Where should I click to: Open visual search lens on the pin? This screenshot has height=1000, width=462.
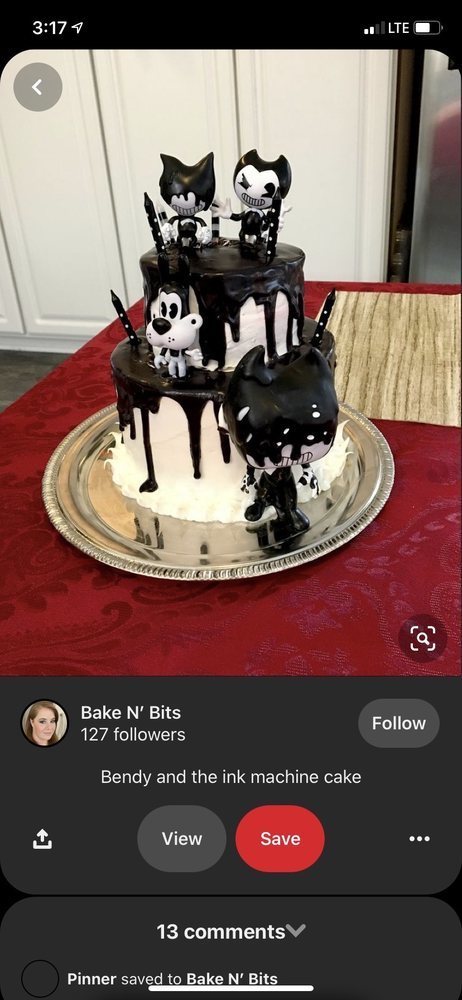pos(423,638)
